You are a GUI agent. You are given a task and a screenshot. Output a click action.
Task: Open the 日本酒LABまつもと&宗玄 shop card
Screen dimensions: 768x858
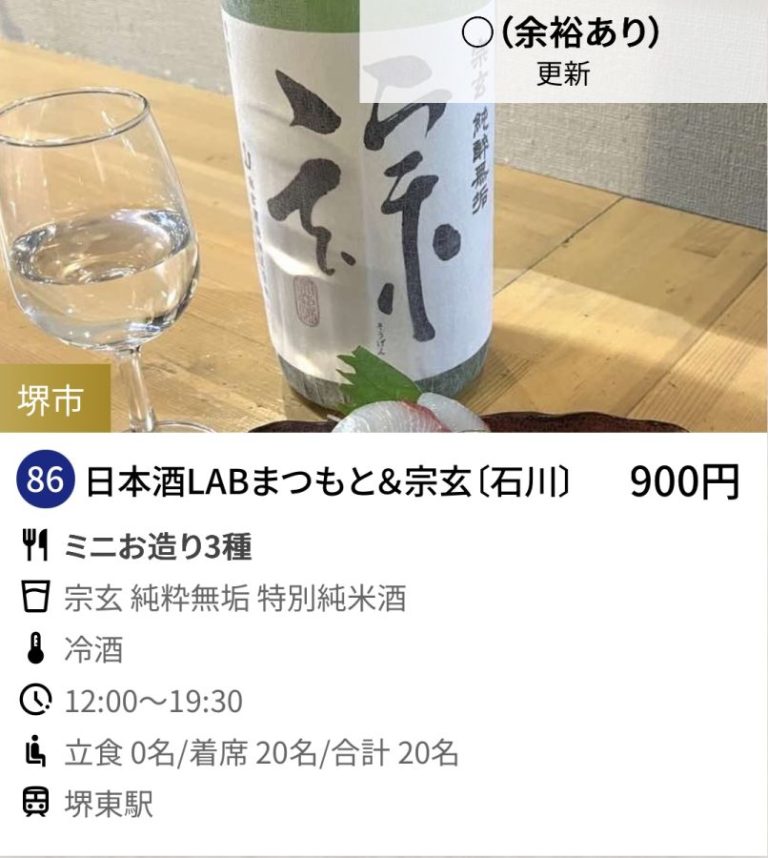tap(330, 482)
